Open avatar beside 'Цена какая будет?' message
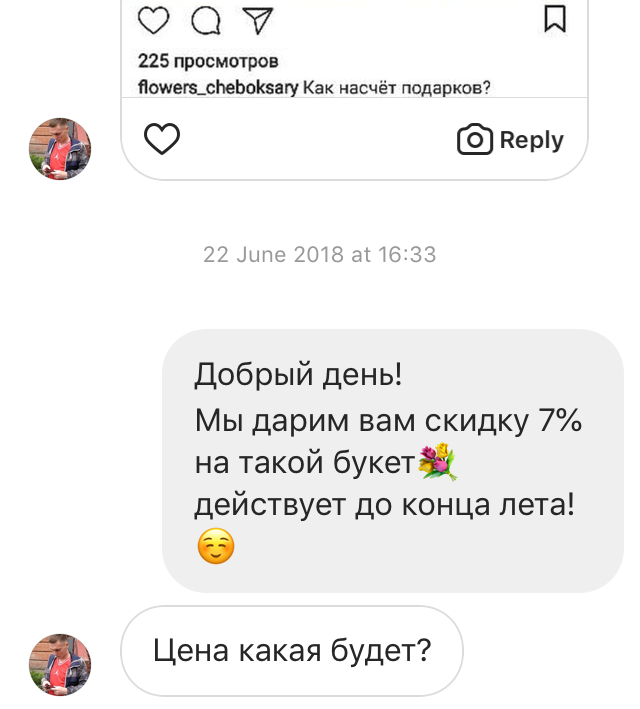The width and height of the screenshot is (640, 709). 60,664
